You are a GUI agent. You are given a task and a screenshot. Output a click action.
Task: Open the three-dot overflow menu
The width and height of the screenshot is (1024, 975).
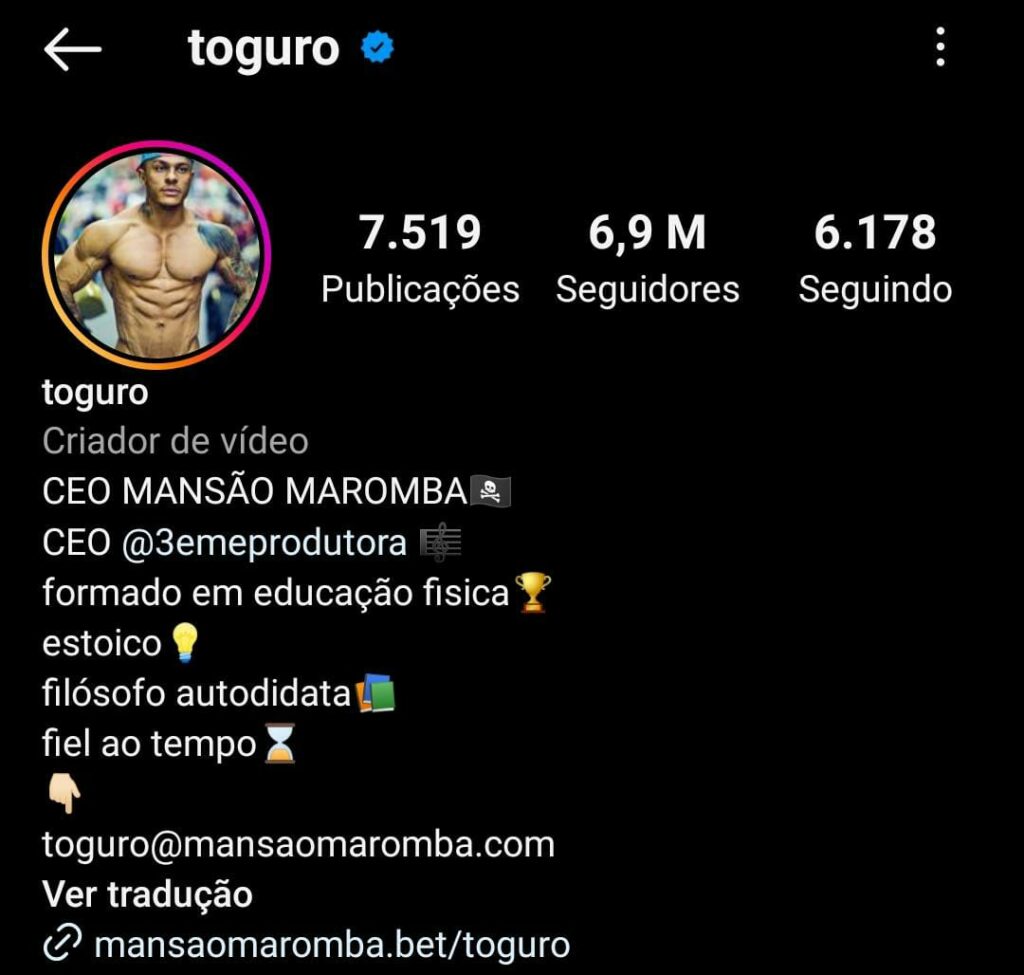[940, 48]
